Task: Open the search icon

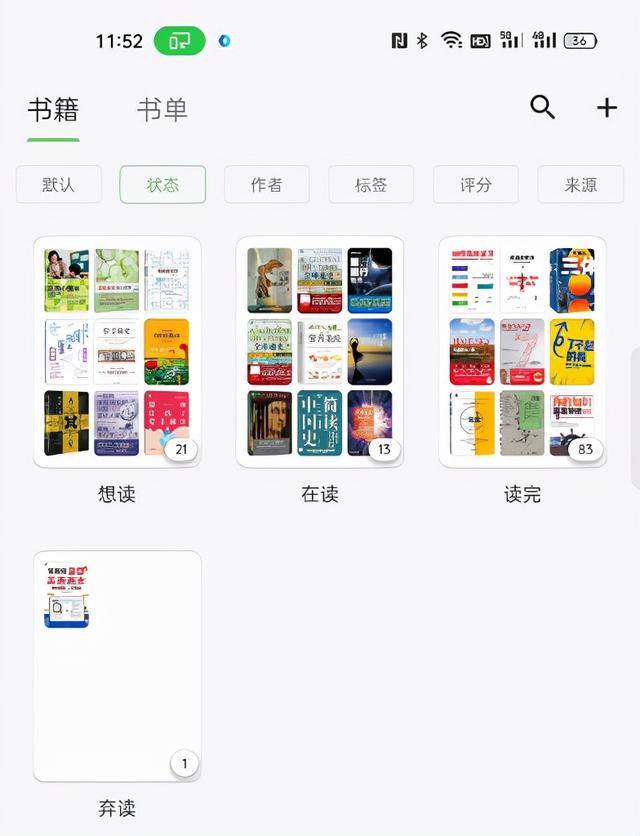Action: (542, 107)
